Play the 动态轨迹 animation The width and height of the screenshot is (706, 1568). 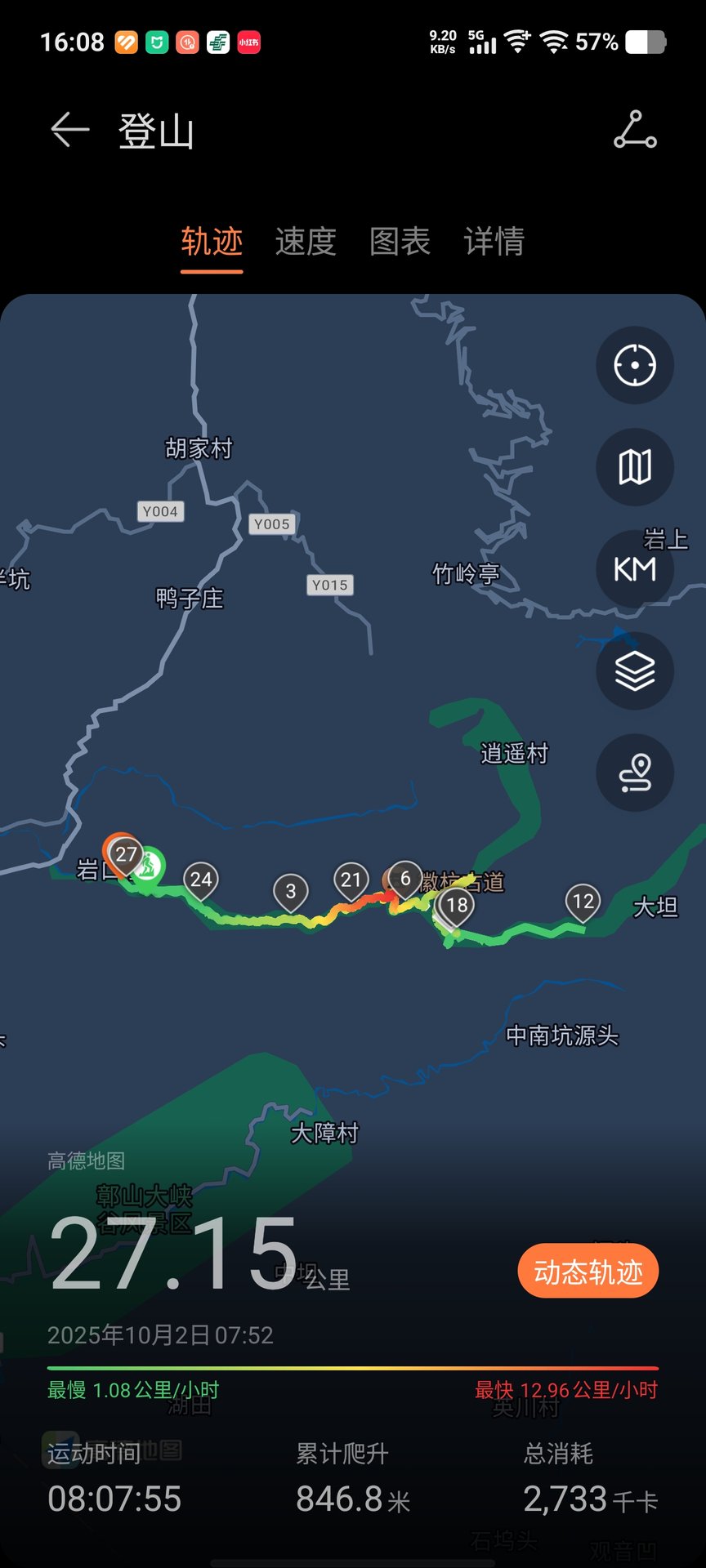tap(588, 1271)
